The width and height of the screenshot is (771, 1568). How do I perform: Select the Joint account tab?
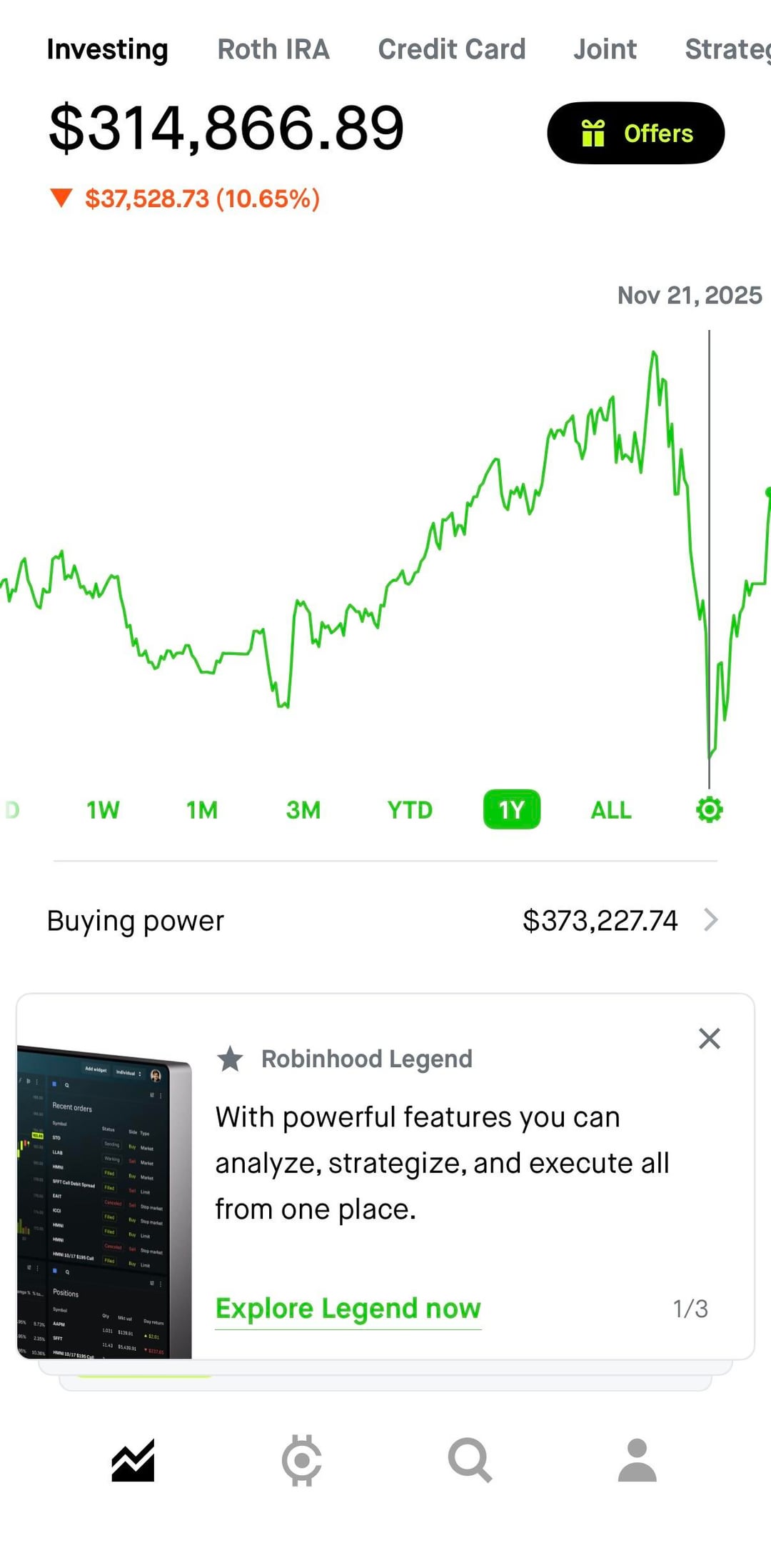(605, 49)
